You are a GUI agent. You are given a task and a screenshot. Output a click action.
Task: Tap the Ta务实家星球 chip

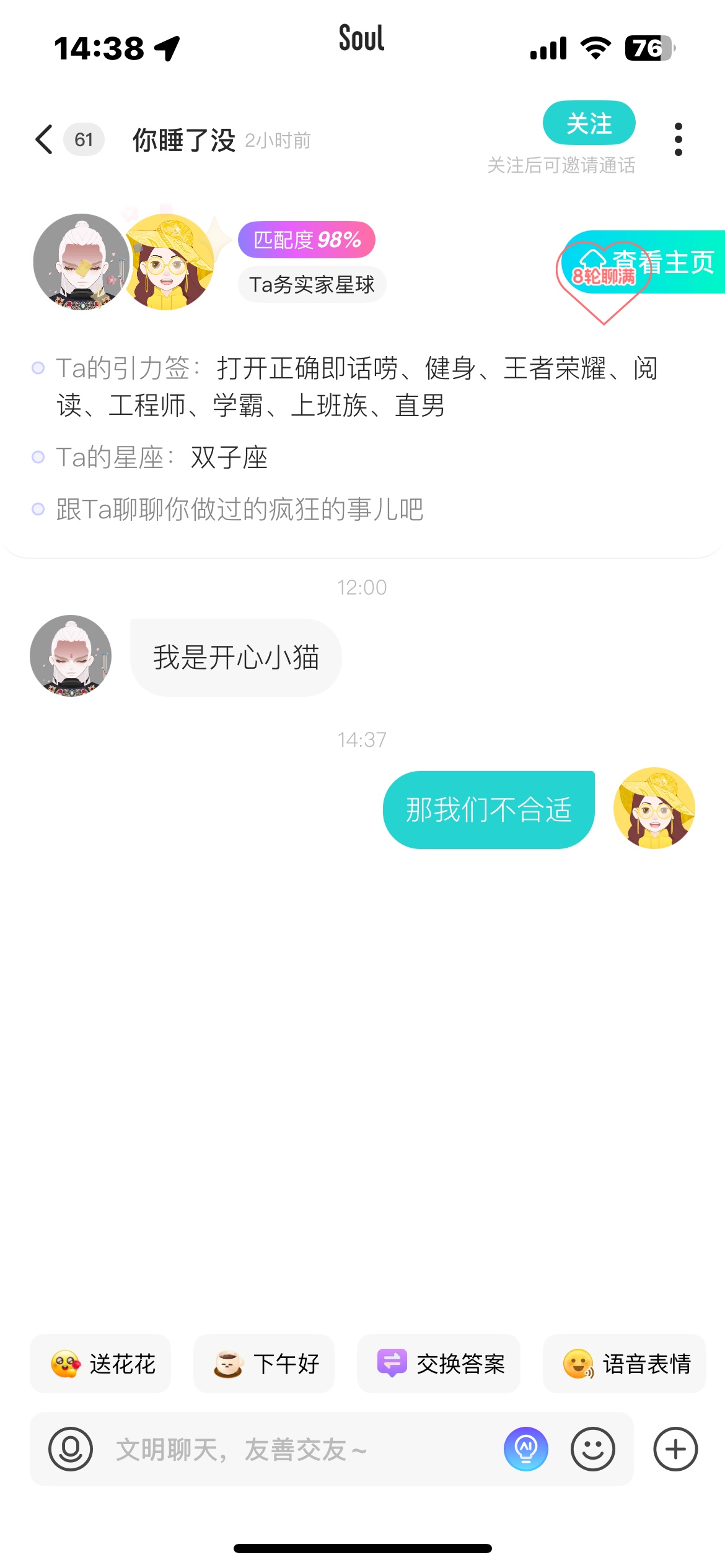312,284
